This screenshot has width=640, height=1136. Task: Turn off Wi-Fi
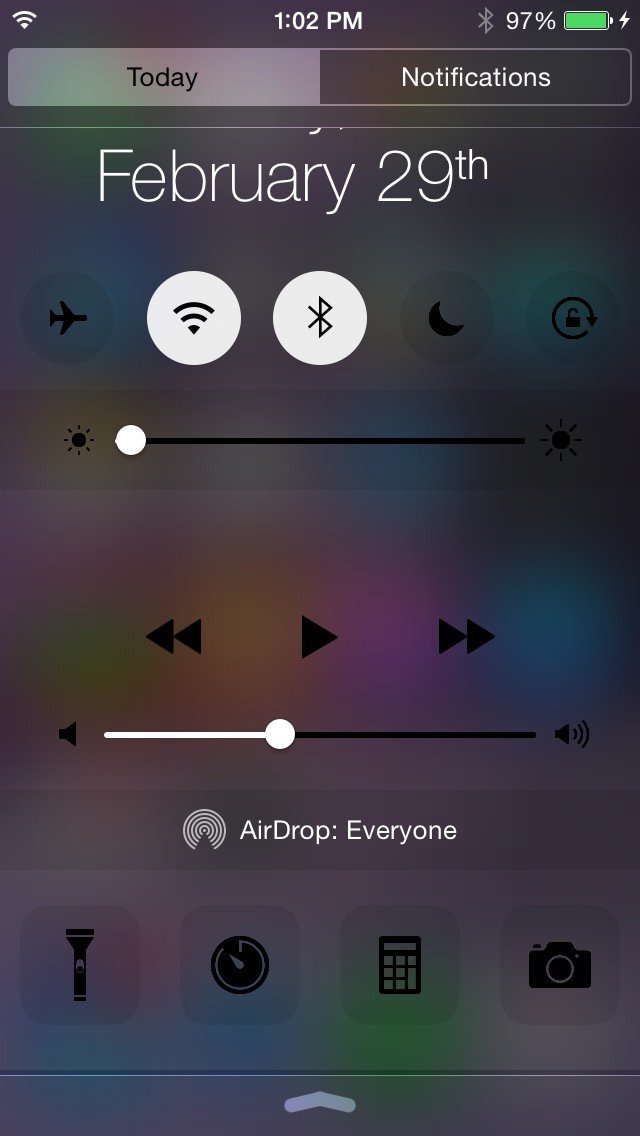coord(194,319)
